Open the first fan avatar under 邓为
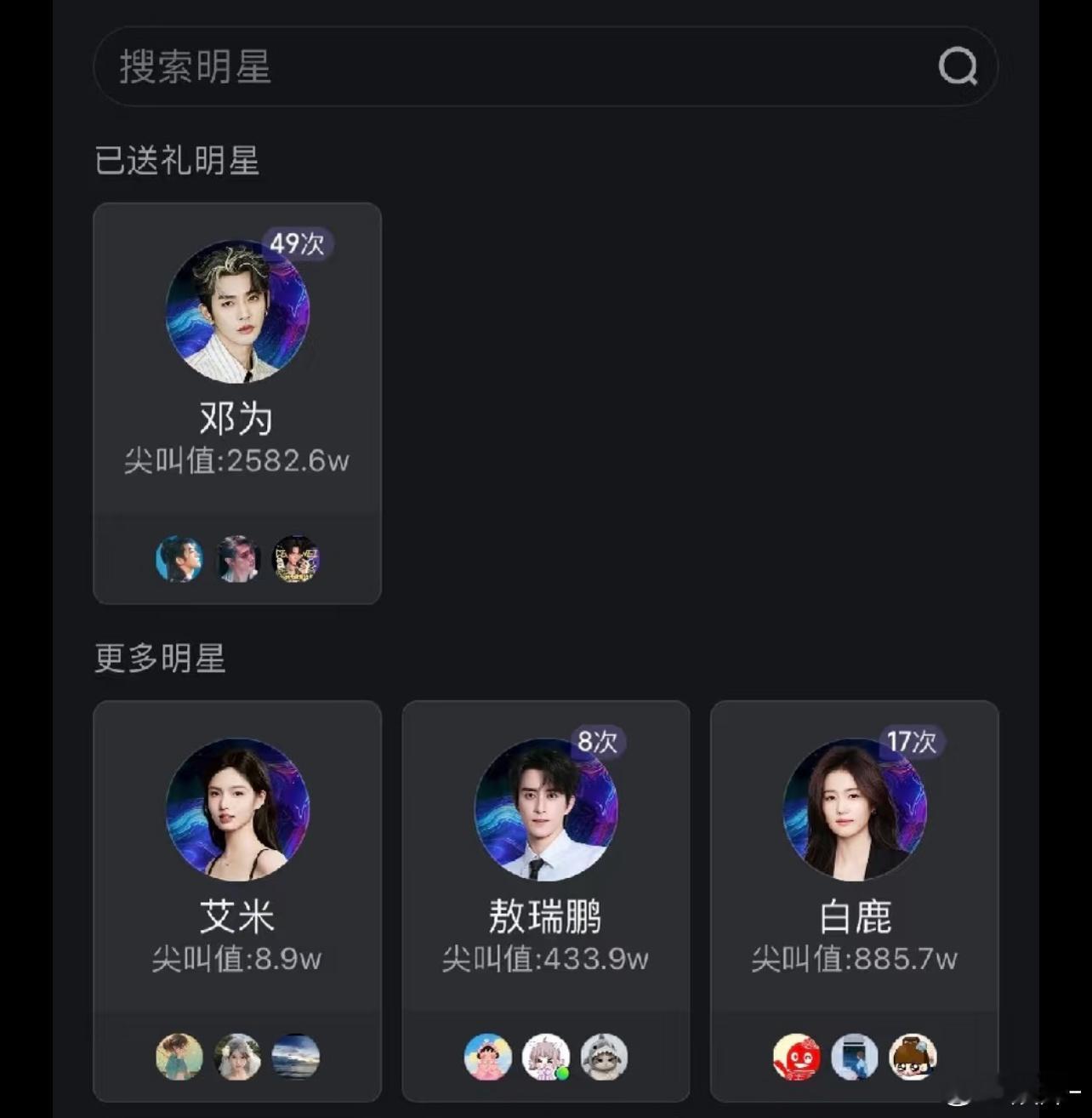This screenshot has width=1092, height=1118. coord(179,559)
